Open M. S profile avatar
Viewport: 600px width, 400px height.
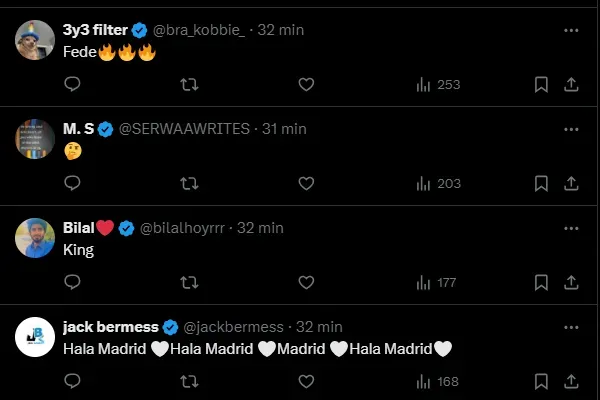[35, 139]
